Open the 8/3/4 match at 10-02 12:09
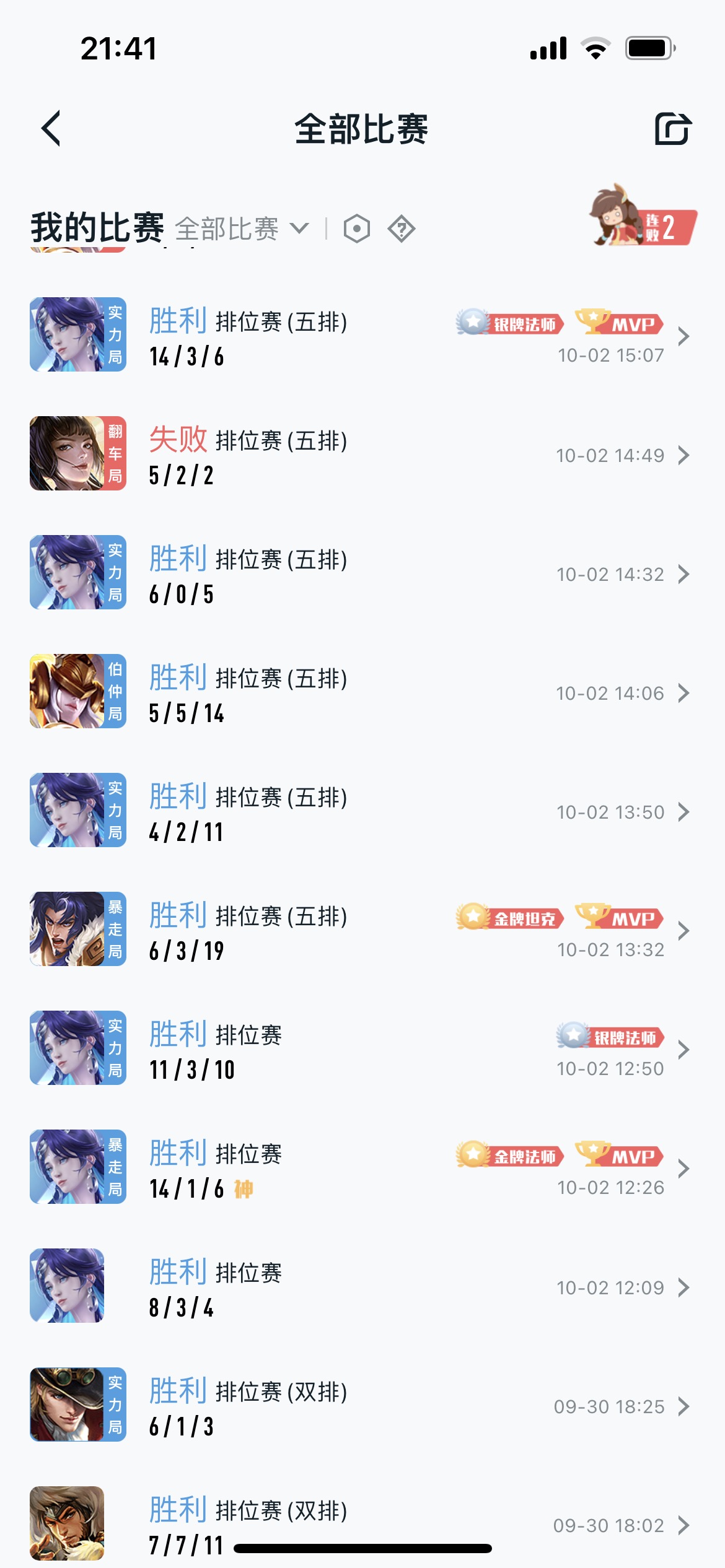Viewport: 725px width, 1568px height. 362,1286
